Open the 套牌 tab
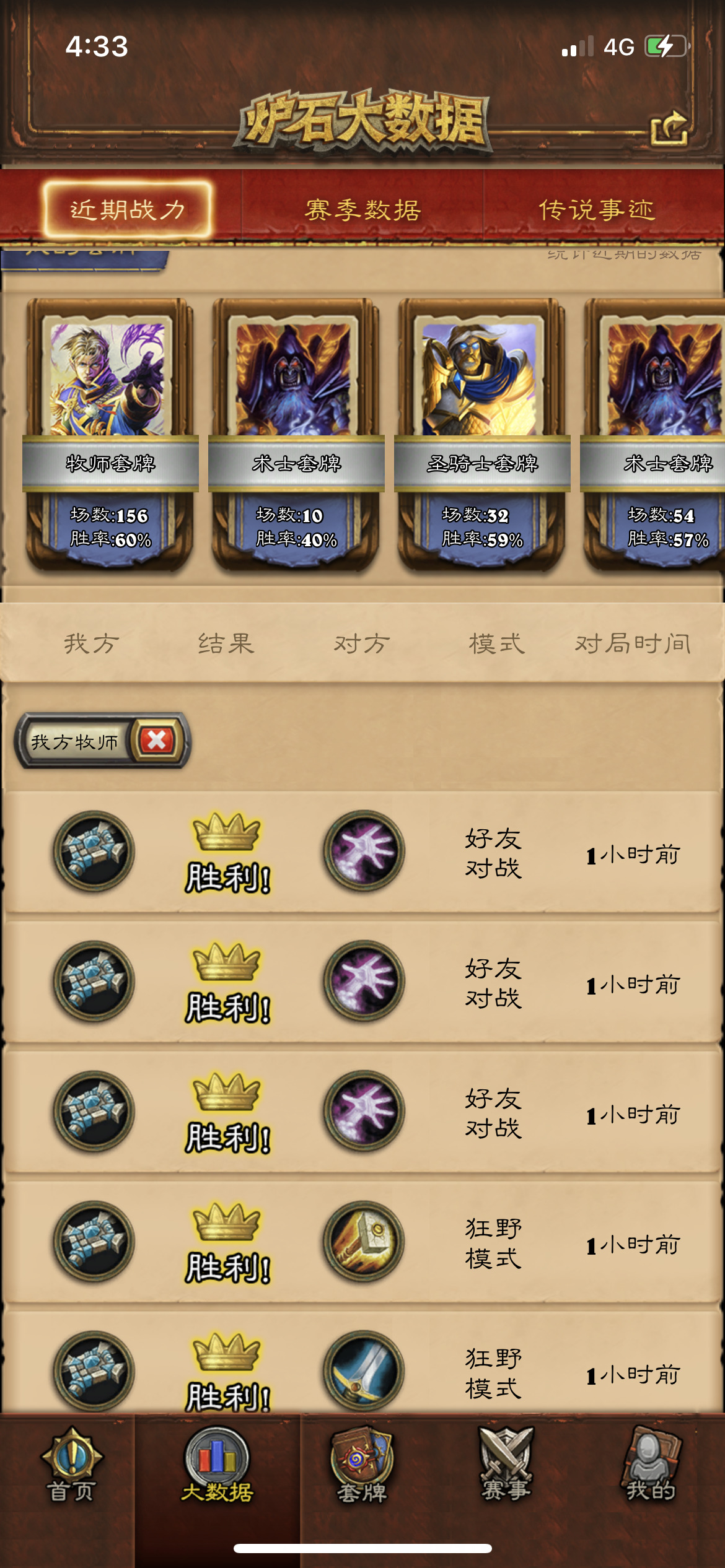The height and width of the screenshot is (1568, 725). tap(362, 1466)
